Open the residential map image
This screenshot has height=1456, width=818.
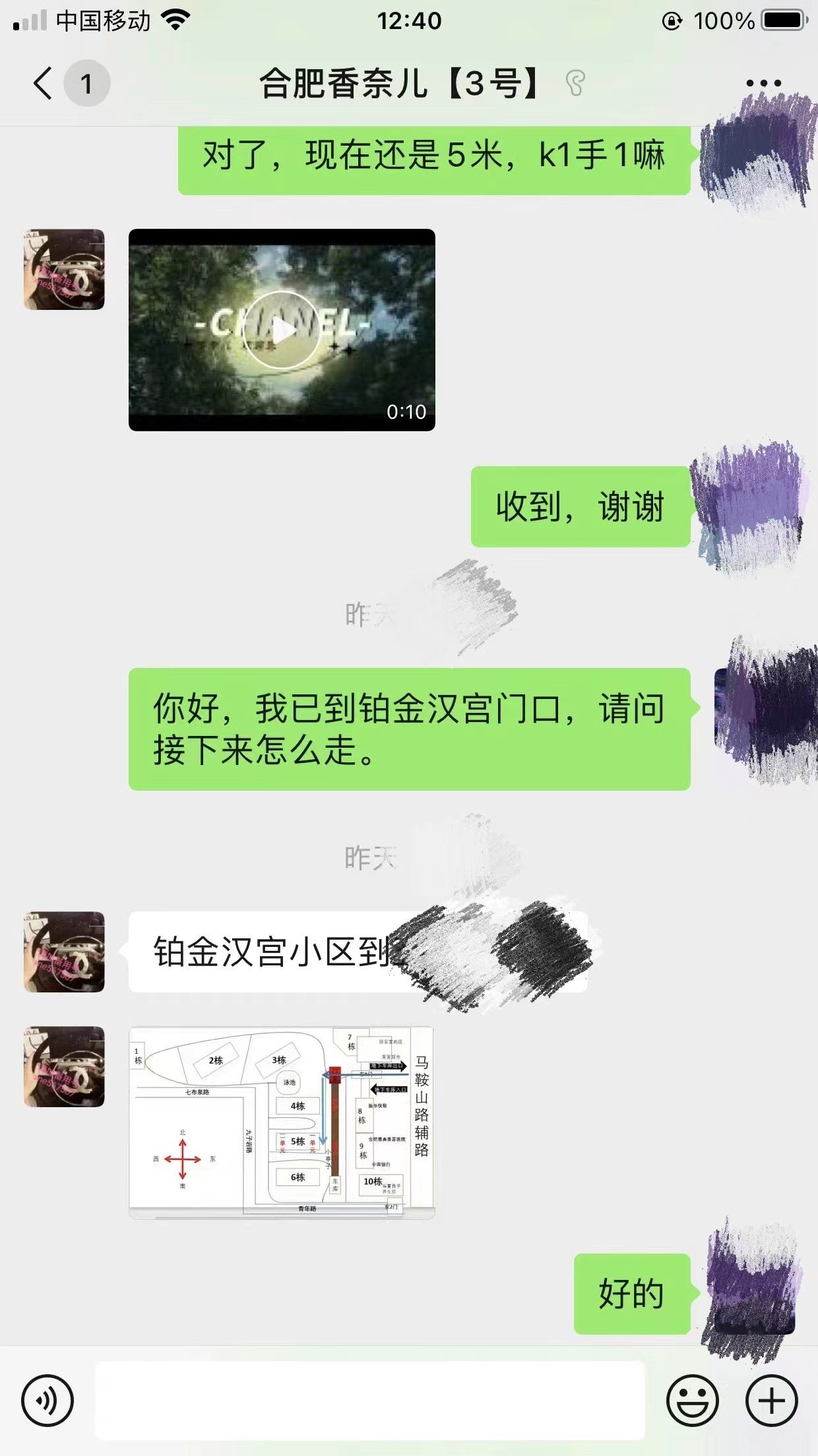pyautogui.click(x=282, y=1122)
